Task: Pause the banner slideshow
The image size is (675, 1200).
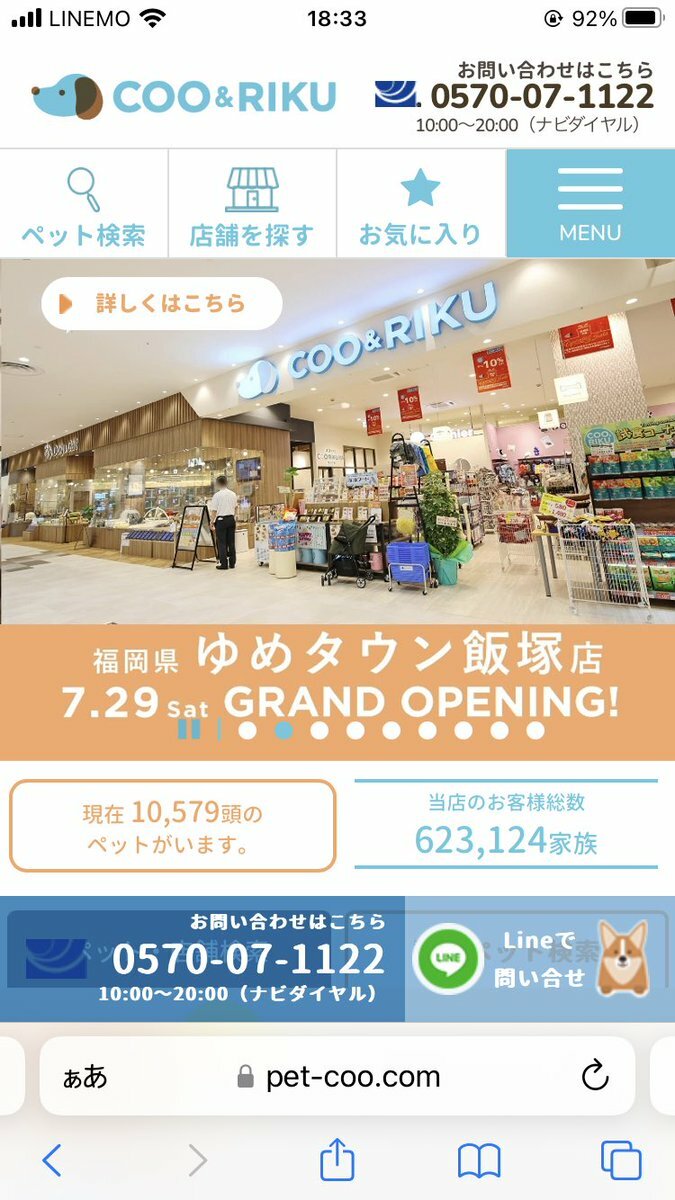Action: click(188, 730)
